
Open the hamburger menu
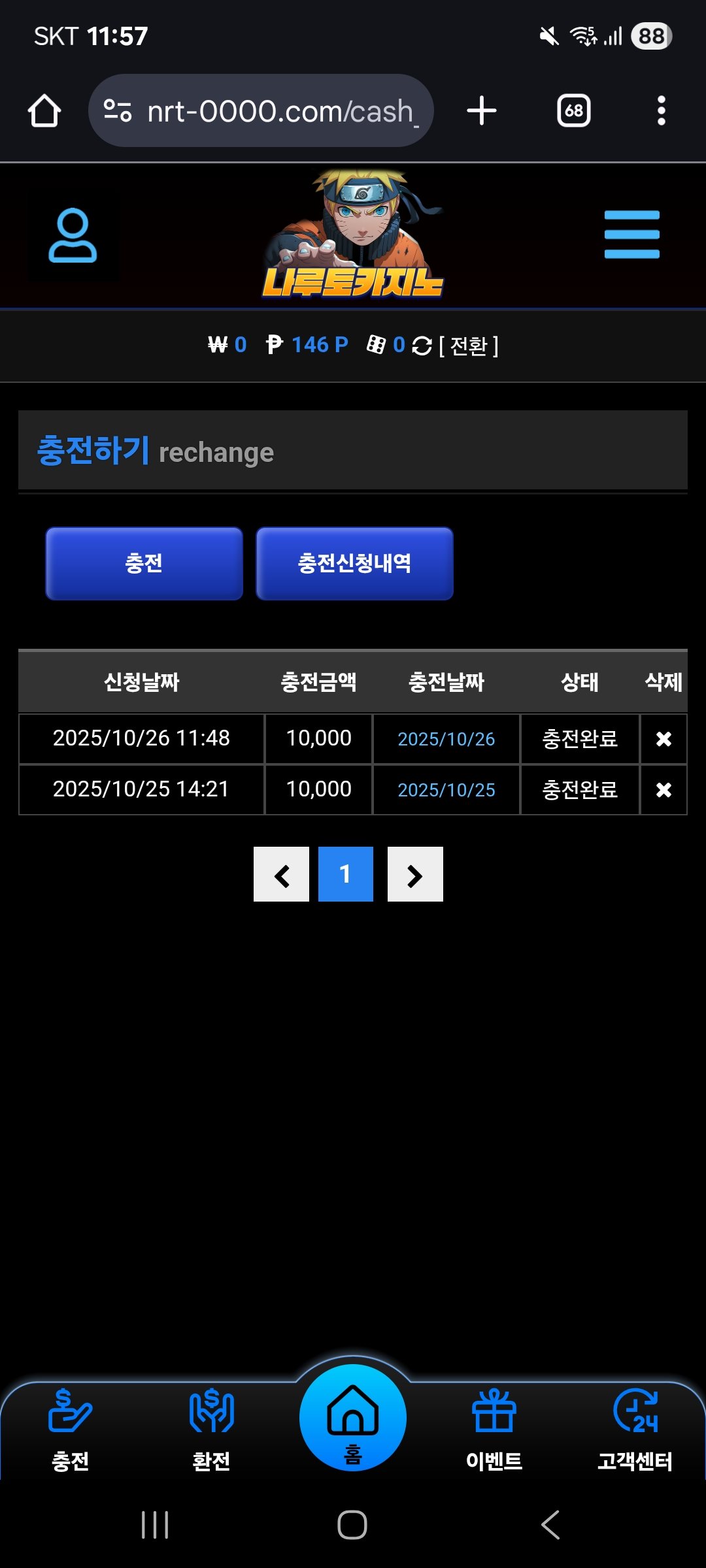[x=631, y=235]
